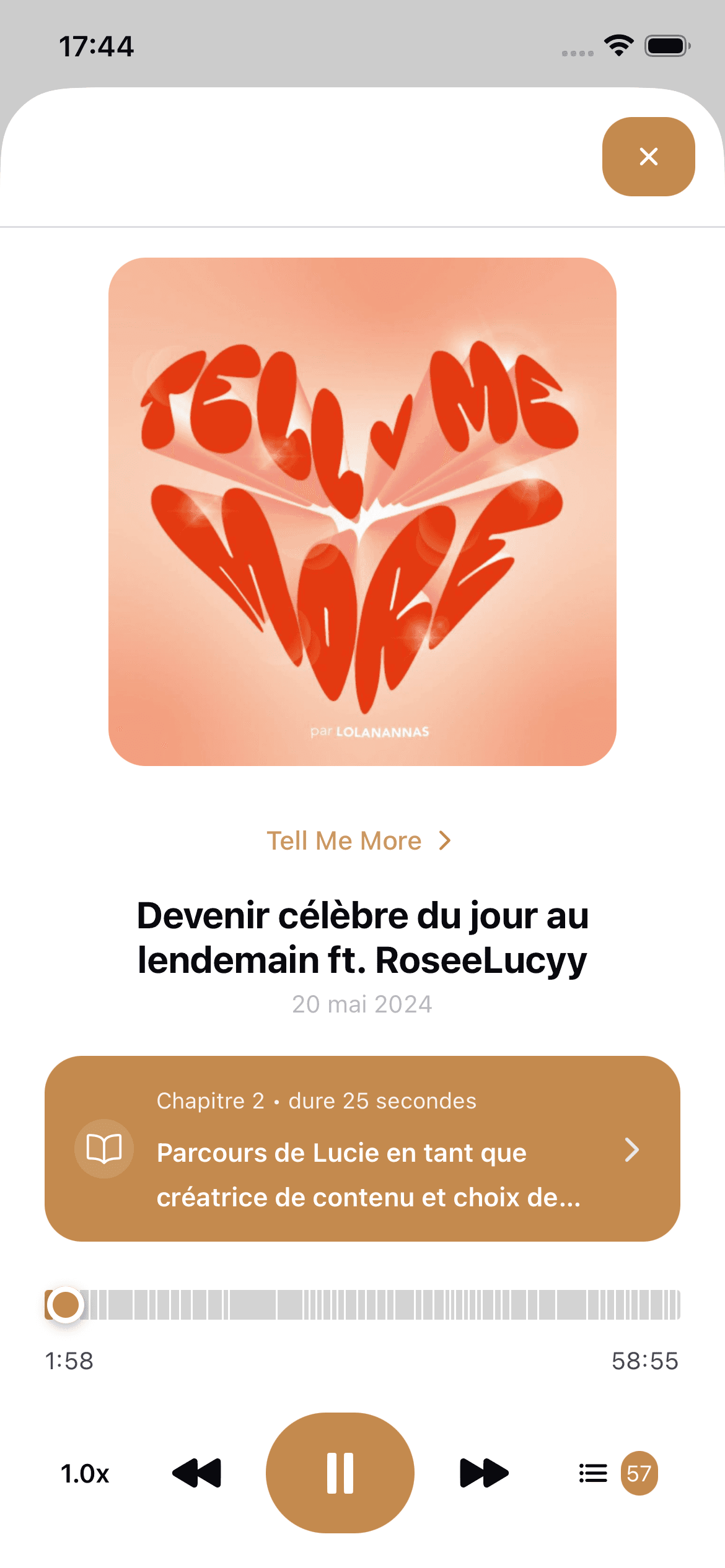Tap the pause bars inside the gold circle
This screenshot has height=1568, width=725.
pyautogui.click(x=340, y=1473)
